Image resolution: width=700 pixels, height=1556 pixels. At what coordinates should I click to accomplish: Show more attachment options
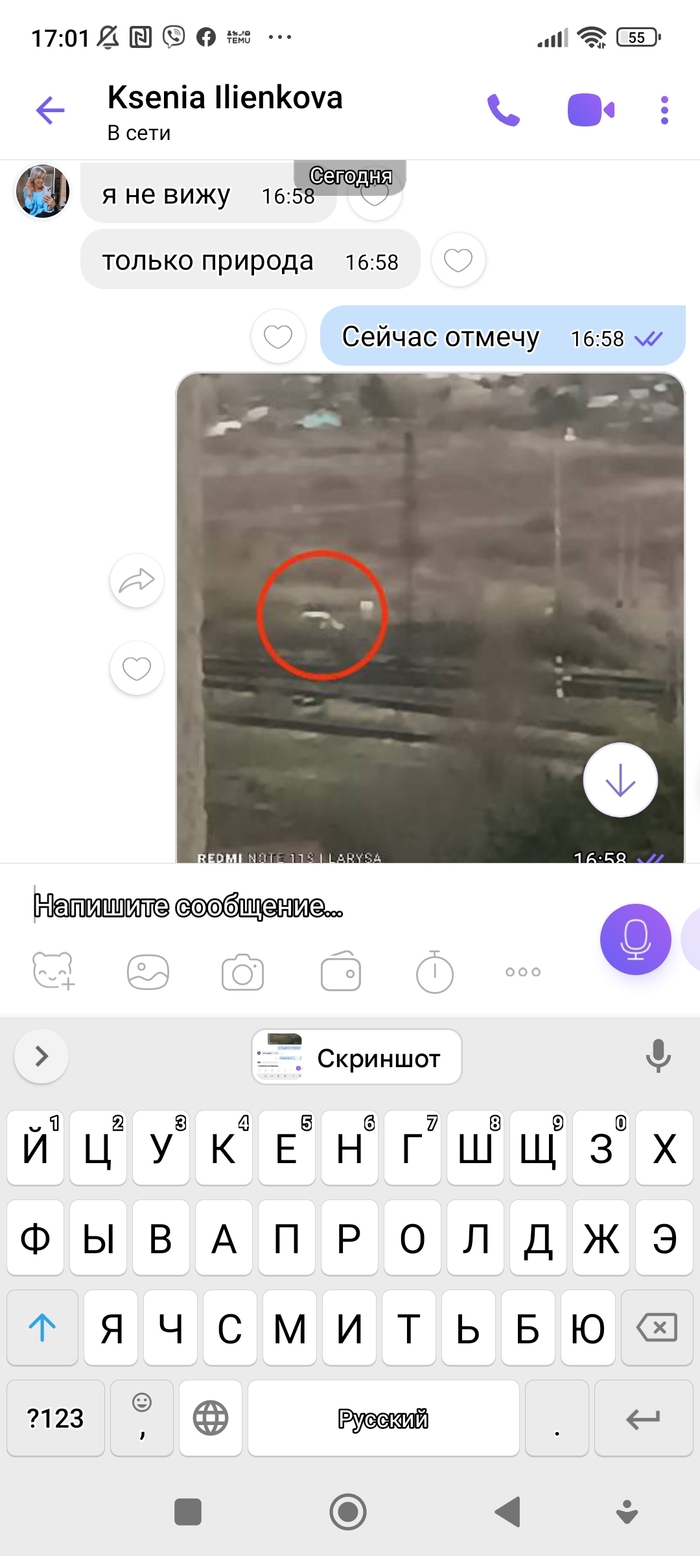click(x=523, y=972)
